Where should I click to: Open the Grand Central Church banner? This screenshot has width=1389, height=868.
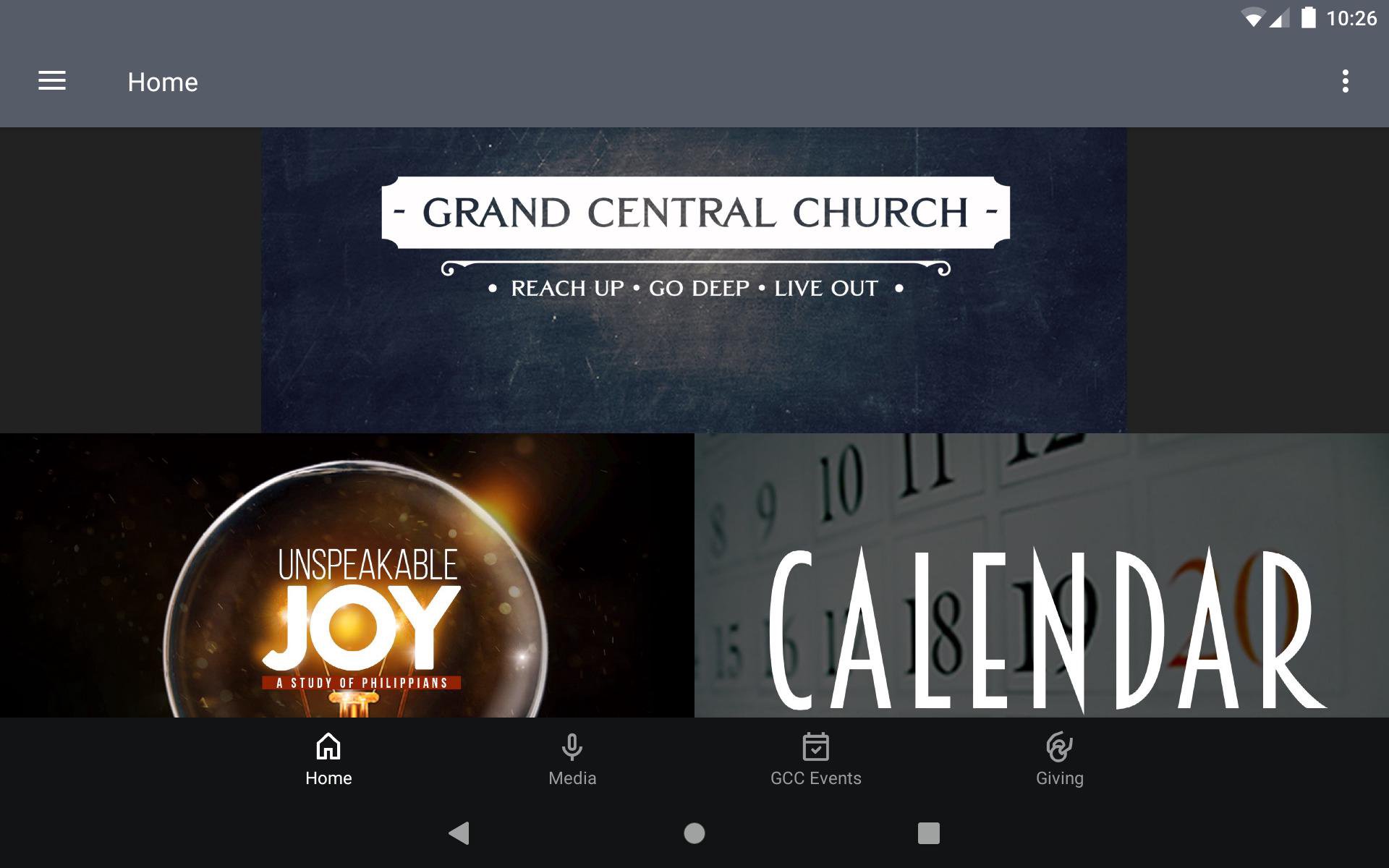point(694,280)
